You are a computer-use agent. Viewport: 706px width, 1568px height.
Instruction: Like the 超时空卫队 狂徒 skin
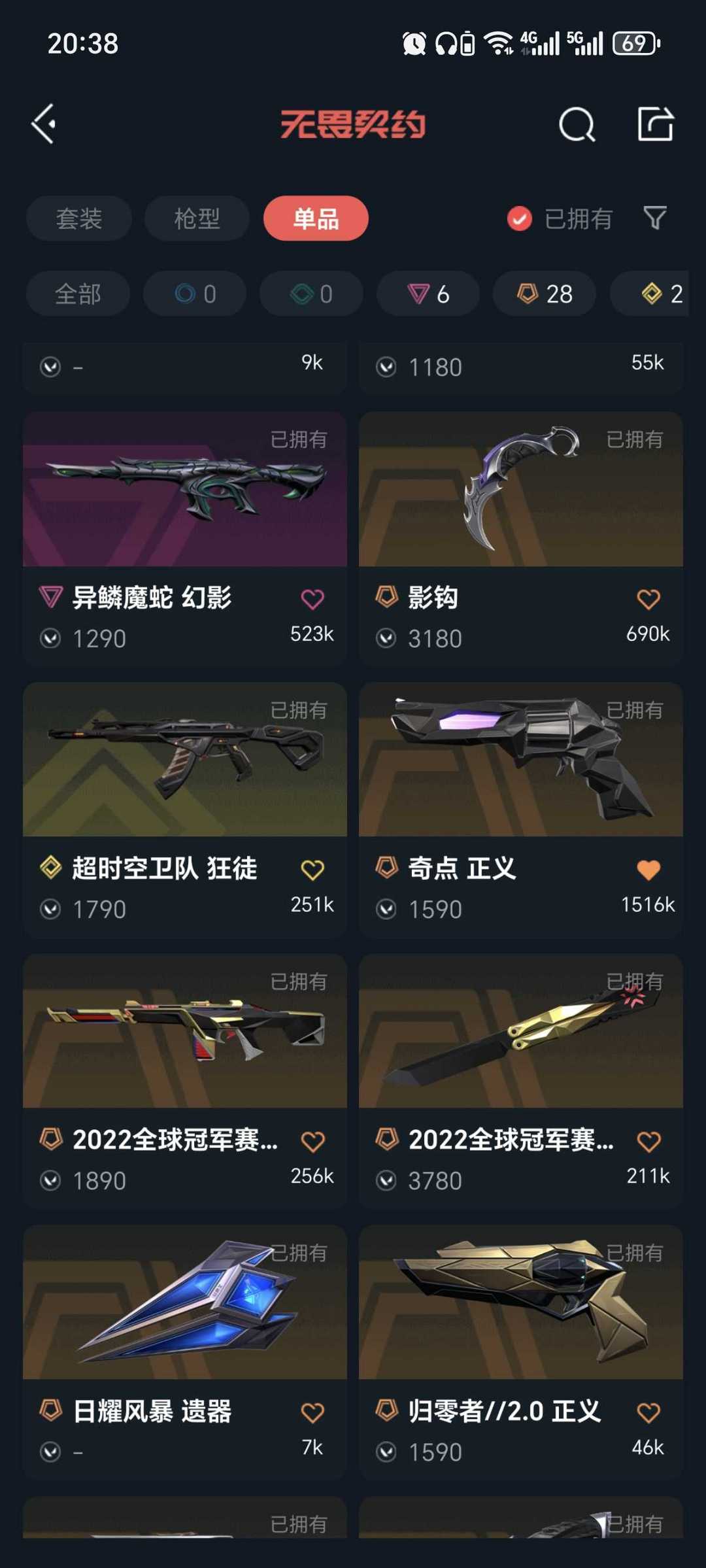pyautogui.click(x=312, y=870)
